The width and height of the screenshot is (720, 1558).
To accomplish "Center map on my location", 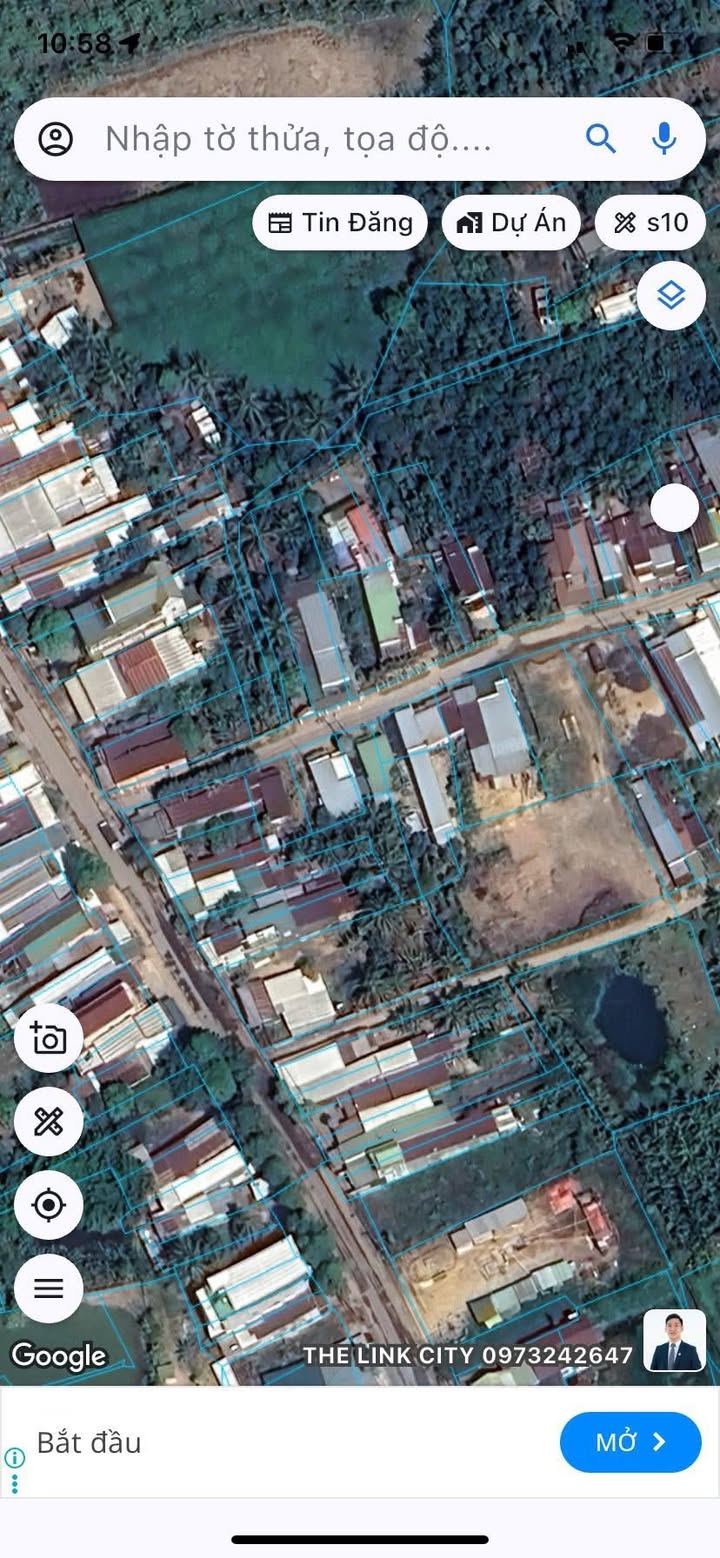I will (48, 1204).
